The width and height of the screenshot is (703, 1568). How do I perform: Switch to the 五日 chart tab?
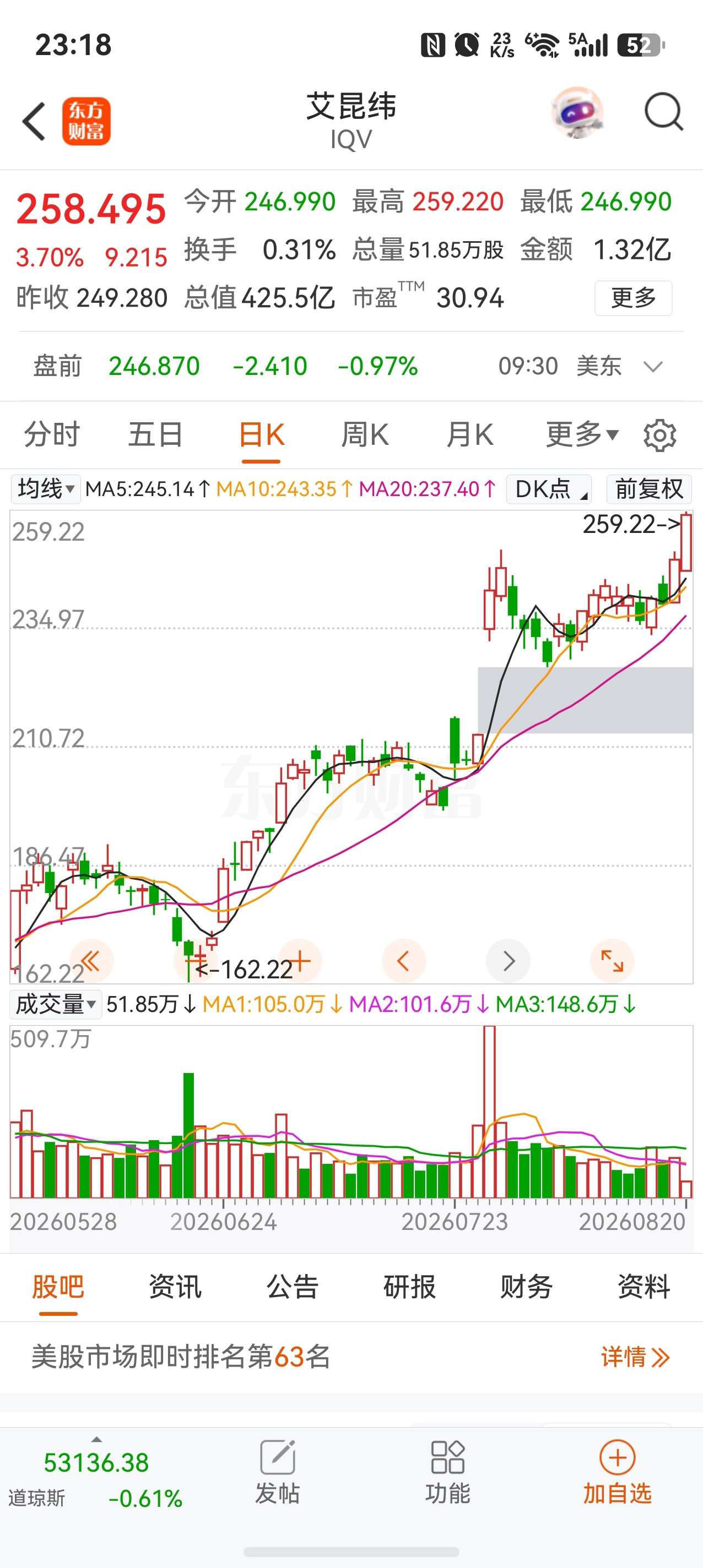[x=155, y=434]
